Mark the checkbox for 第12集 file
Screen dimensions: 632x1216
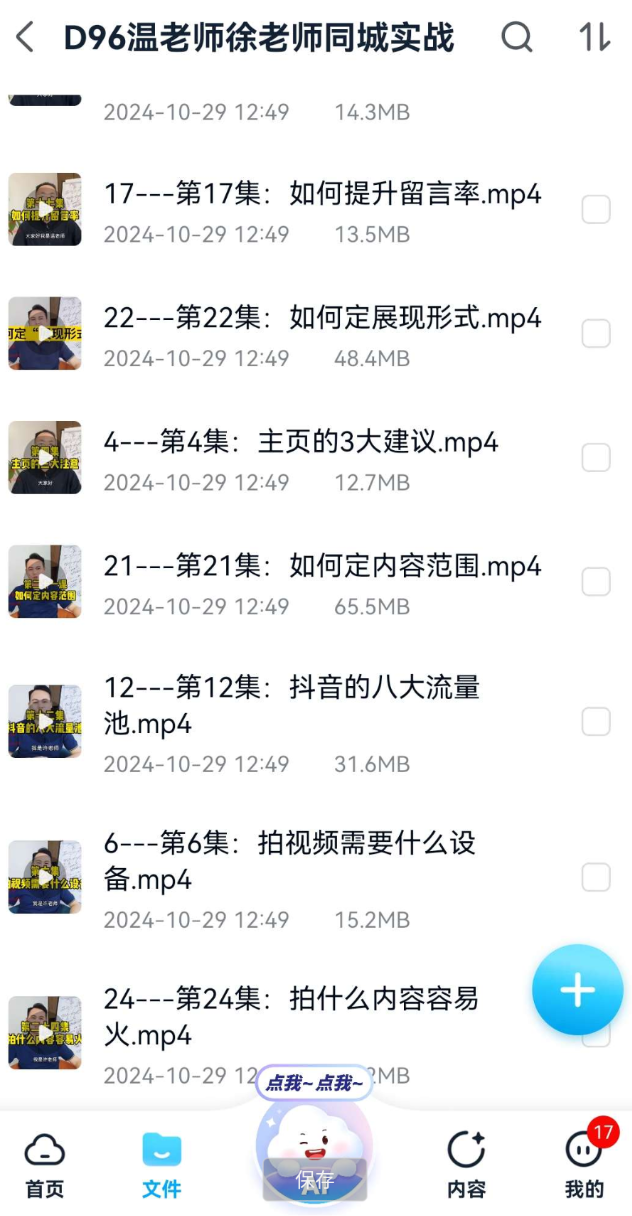pos(596,722)
